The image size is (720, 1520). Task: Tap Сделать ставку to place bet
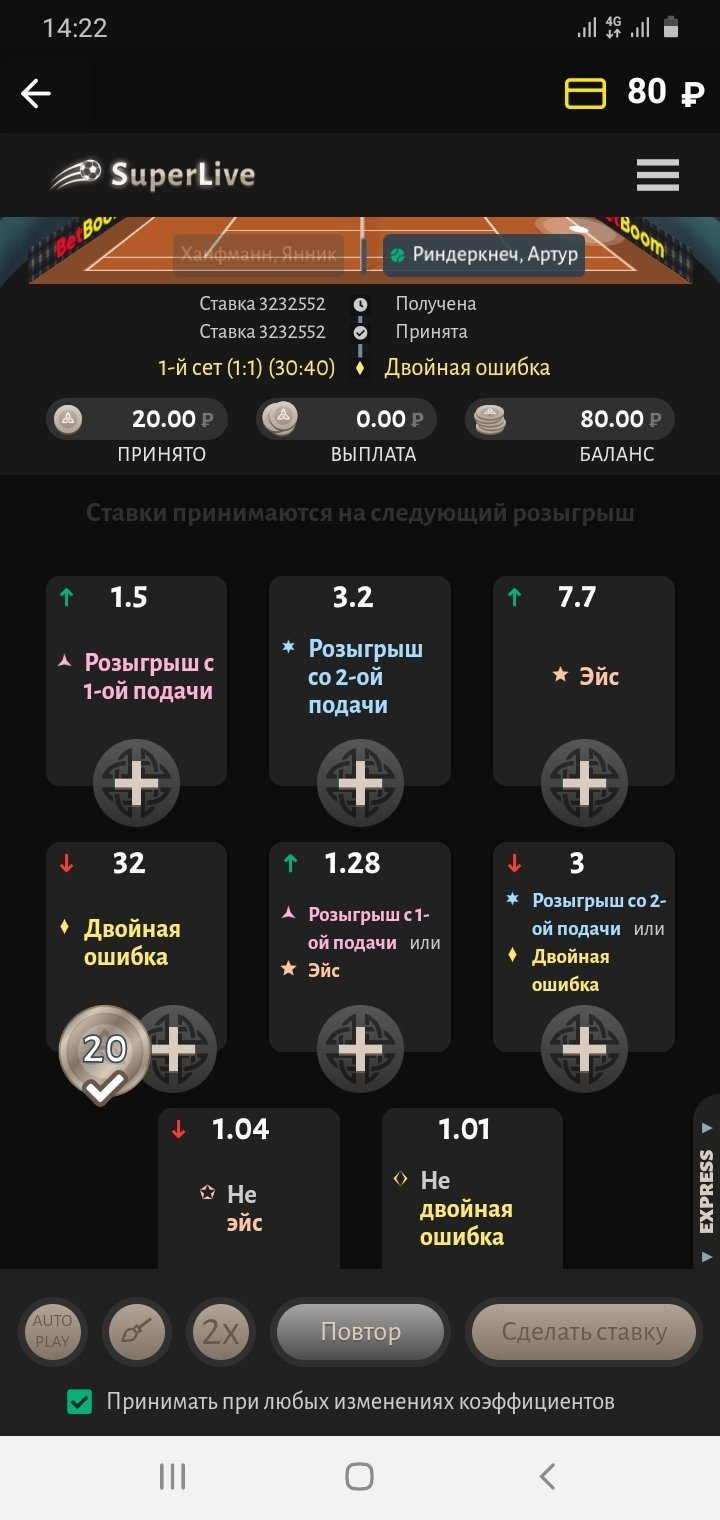pos(584,1332)
